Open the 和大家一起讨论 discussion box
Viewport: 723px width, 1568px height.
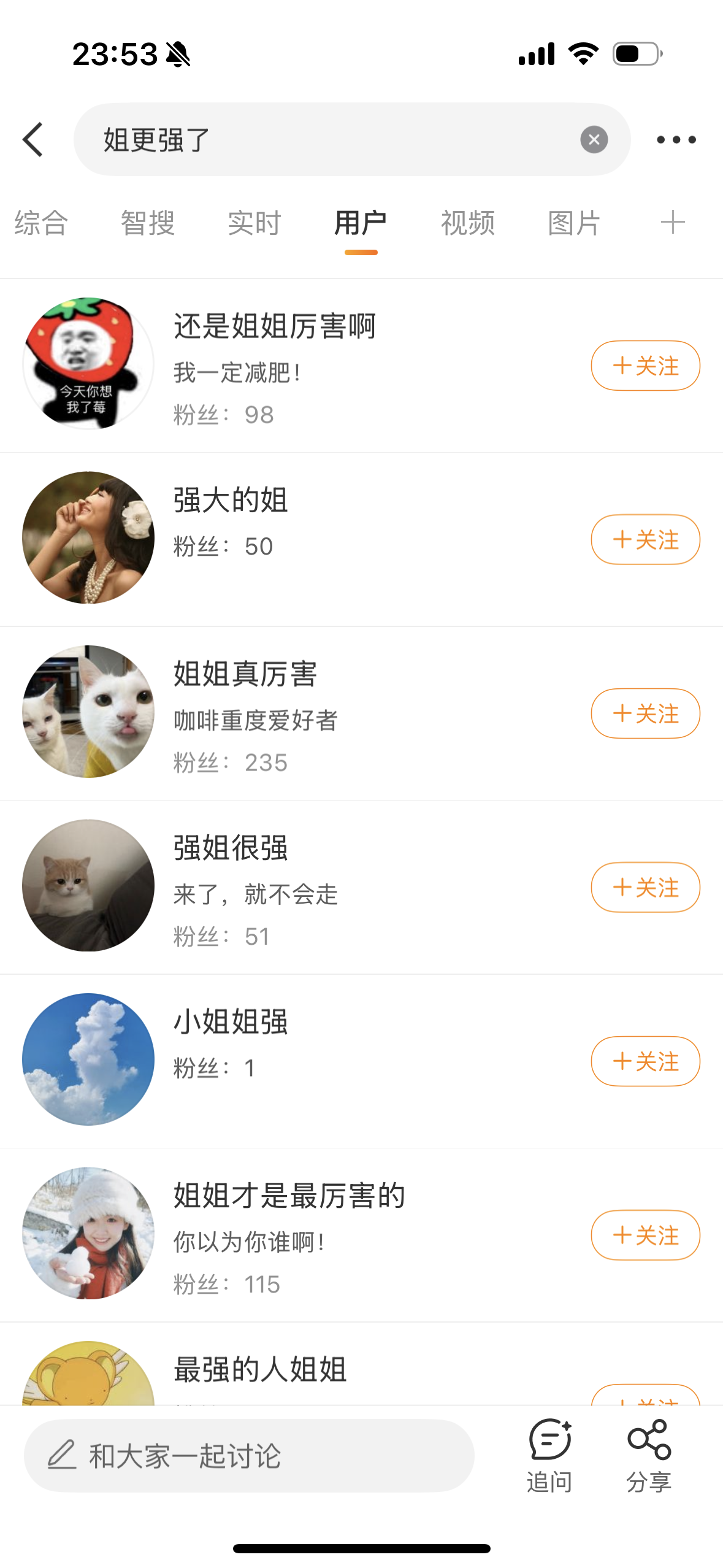coord(248,1456)
